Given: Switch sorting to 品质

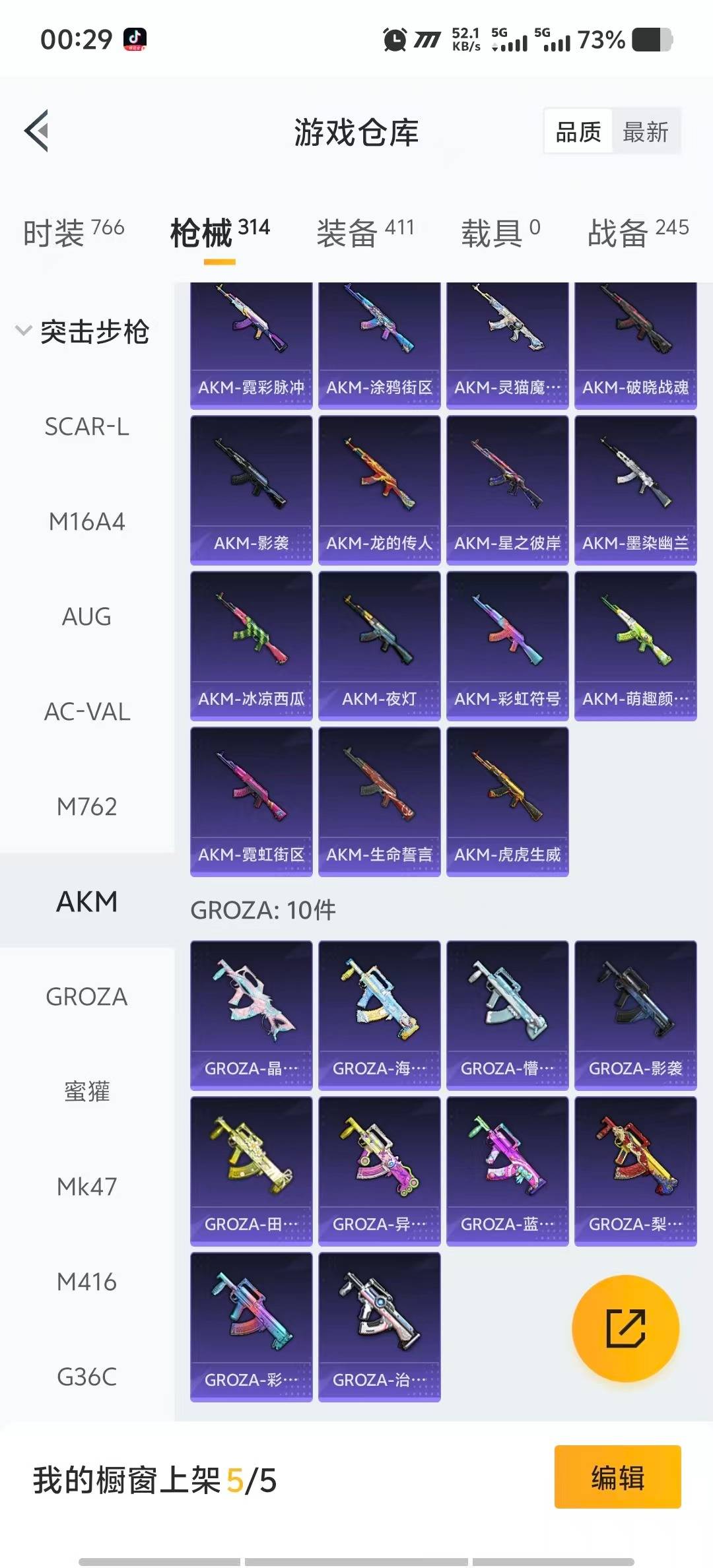Looking at the screenshot, I should pyautogui.click(x=576, y=131).
